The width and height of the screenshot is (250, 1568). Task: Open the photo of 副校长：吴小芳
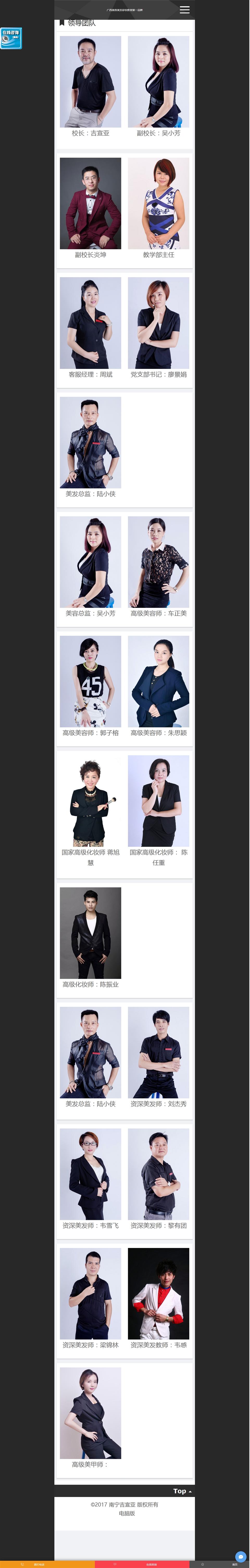pyautogui.click(x=159, y=82)
